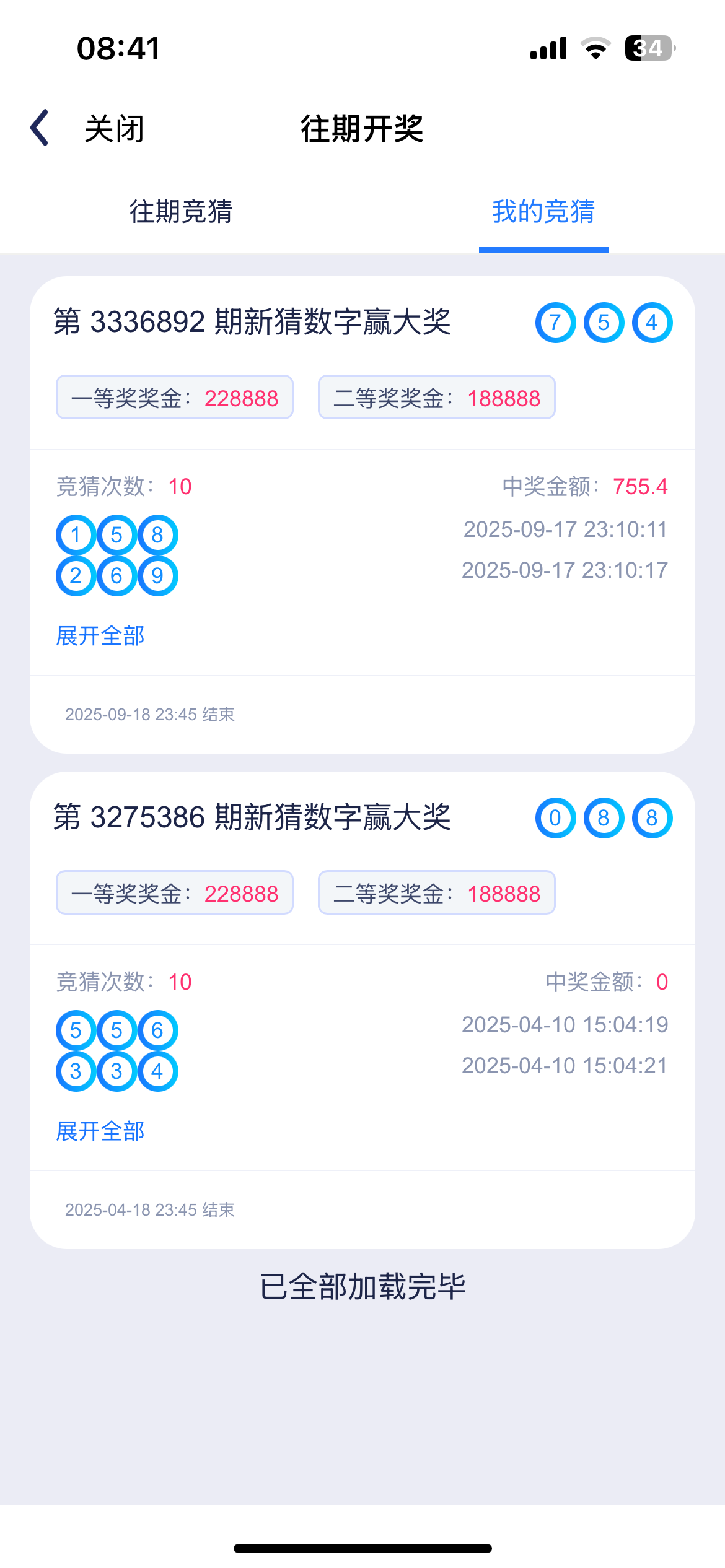This screenshot has width=725, height=1568.
Task: Expand all guesses for period 3275386
Action: 100,1131
